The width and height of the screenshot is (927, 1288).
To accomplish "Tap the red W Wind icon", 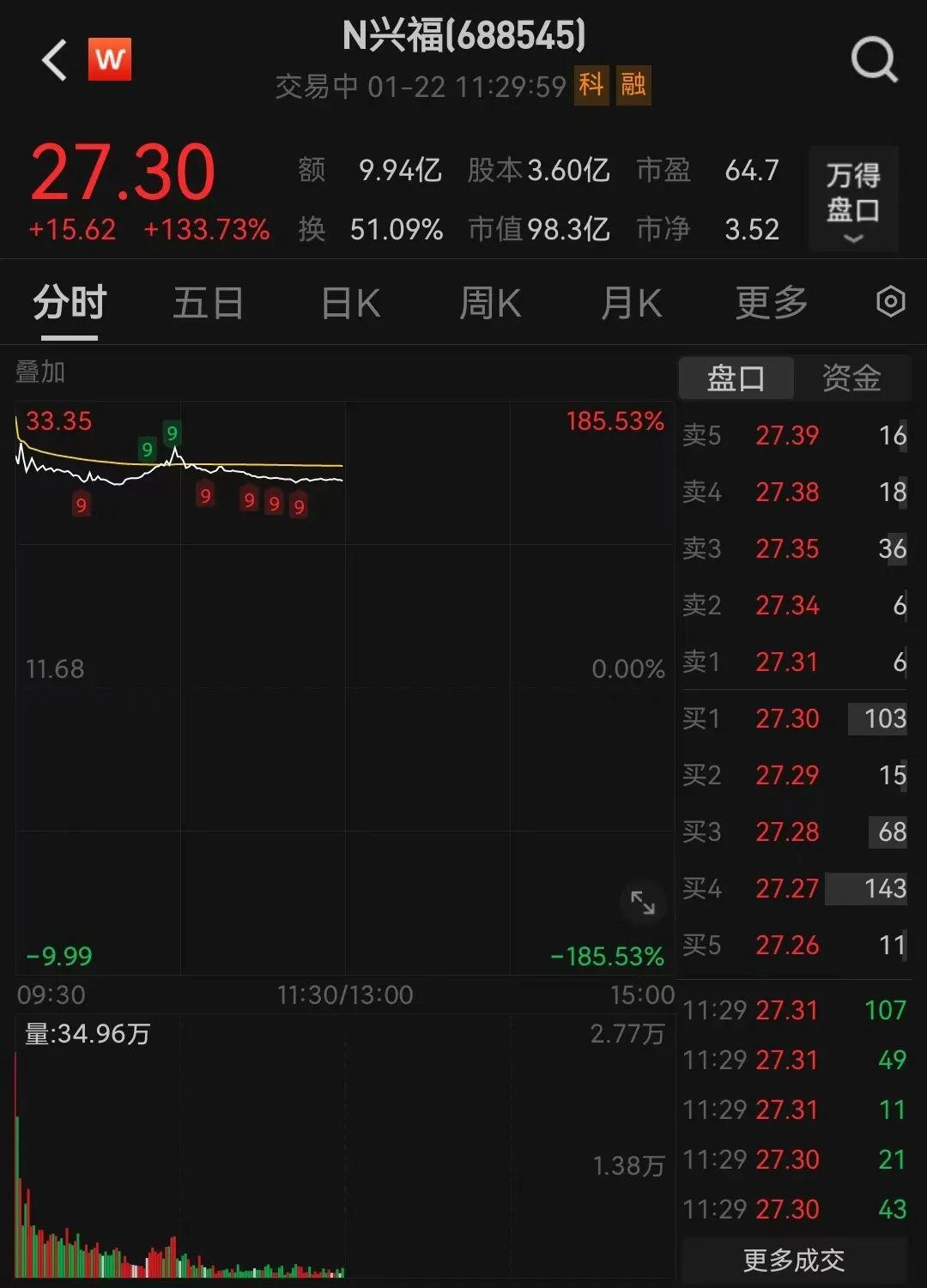I will [110, 60].
